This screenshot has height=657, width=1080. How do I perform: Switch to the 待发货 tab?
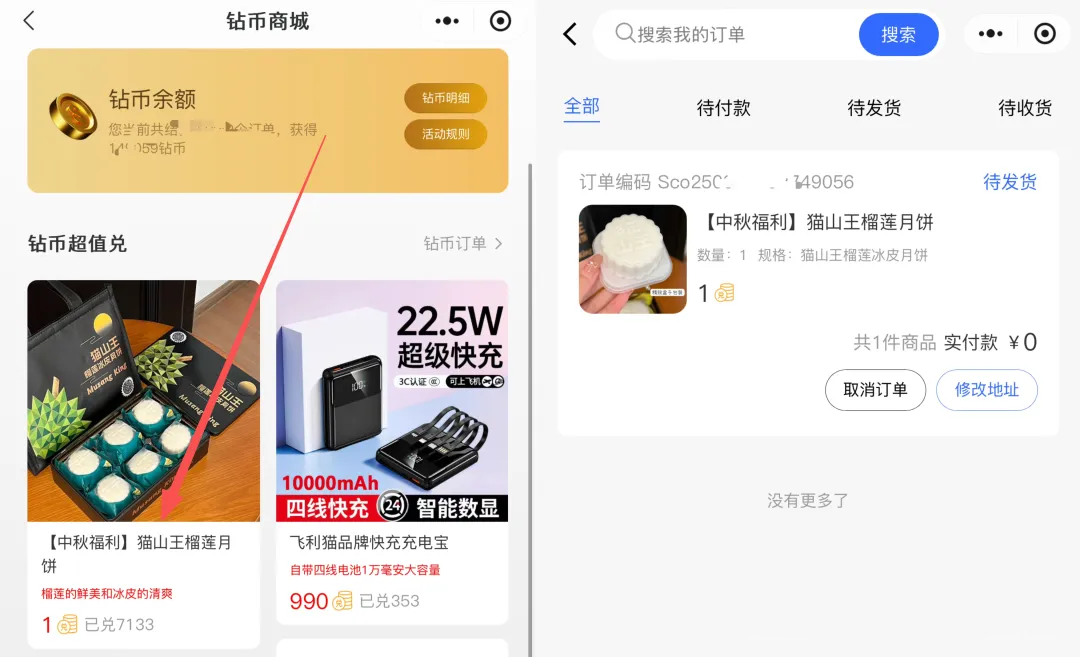(874, 108)
